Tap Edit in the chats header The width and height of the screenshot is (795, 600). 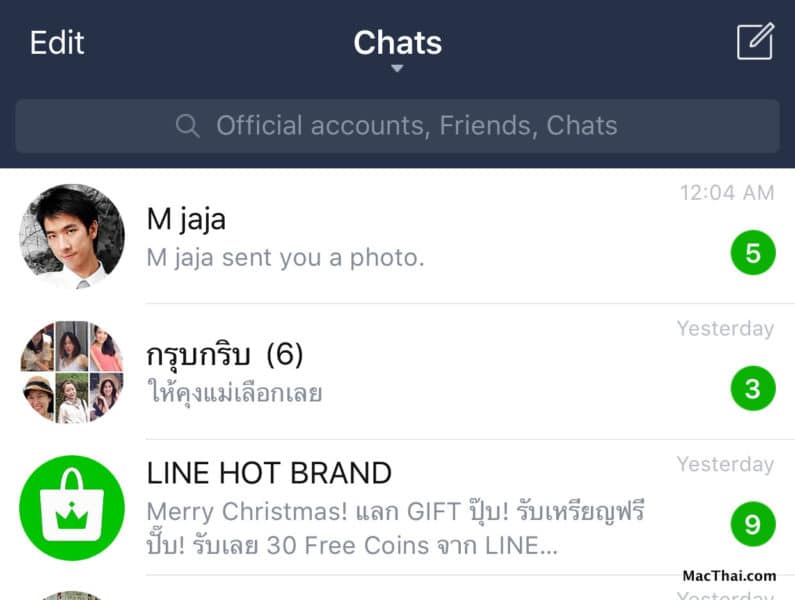point(57,43)
